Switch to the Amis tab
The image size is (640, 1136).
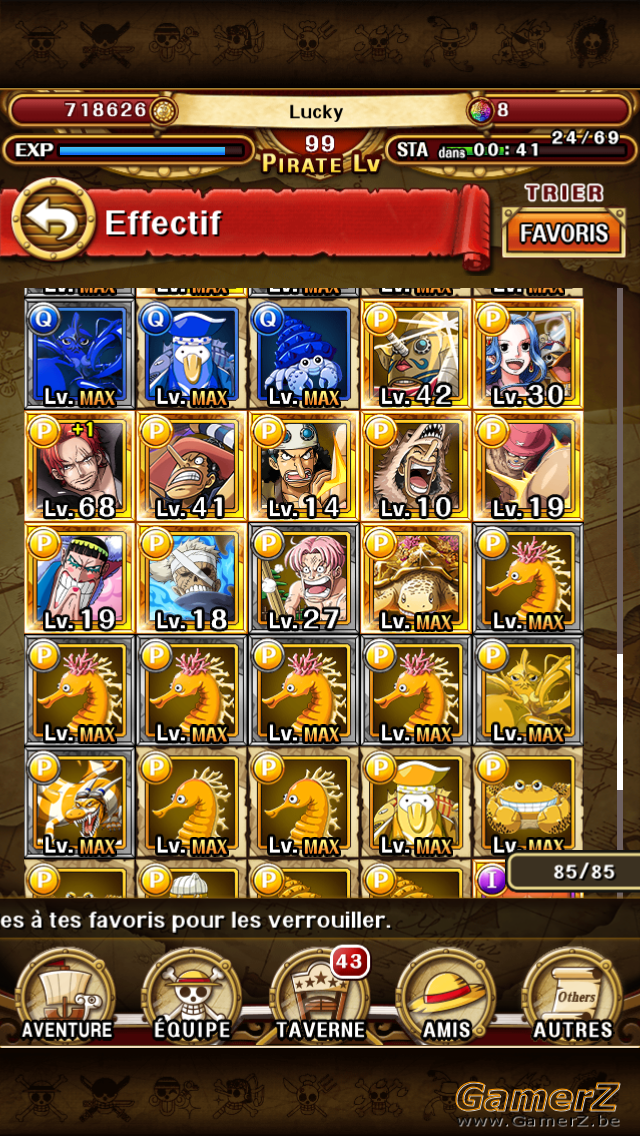447,993
